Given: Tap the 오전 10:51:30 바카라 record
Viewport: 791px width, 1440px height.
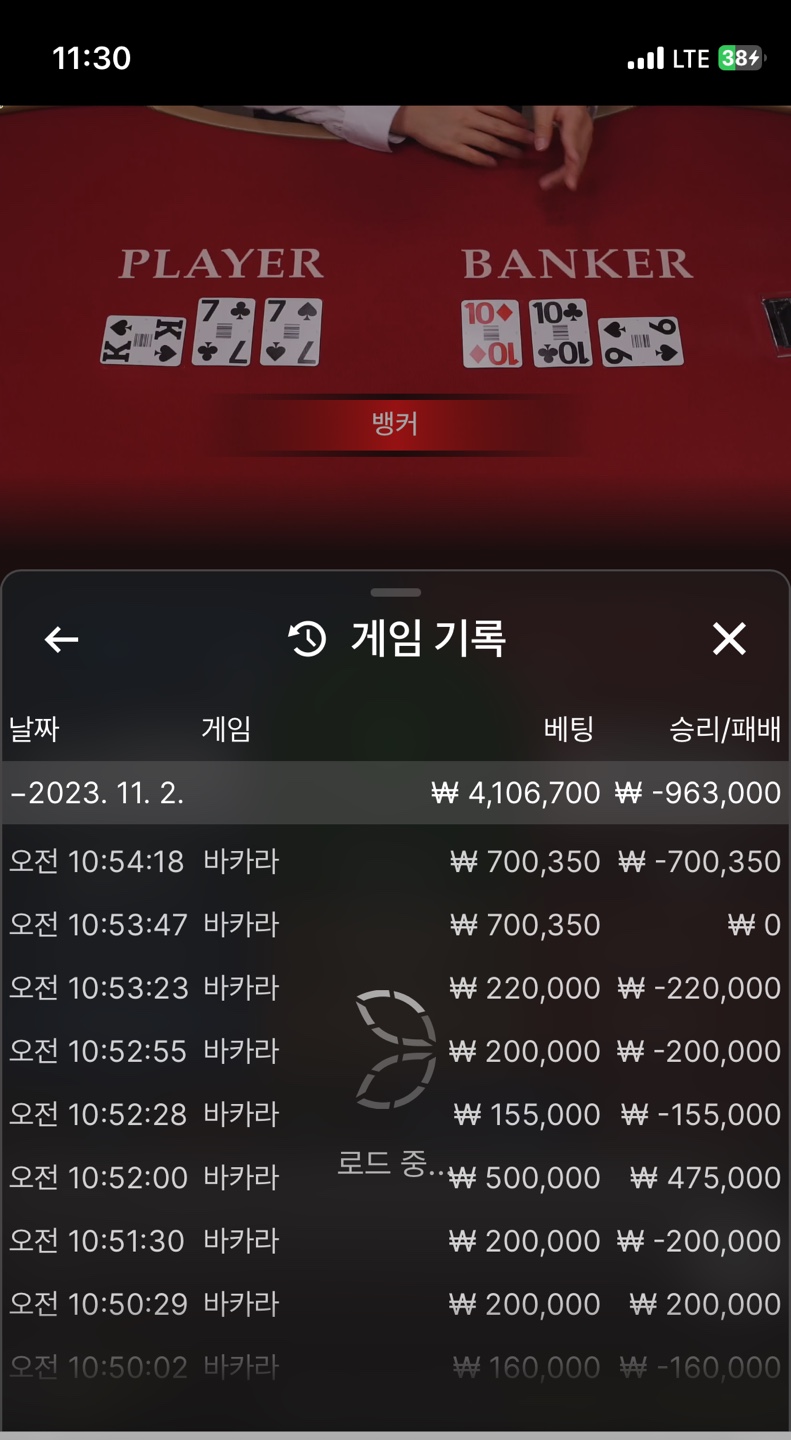Looking at the screenshot, I should coord(395,1240).
